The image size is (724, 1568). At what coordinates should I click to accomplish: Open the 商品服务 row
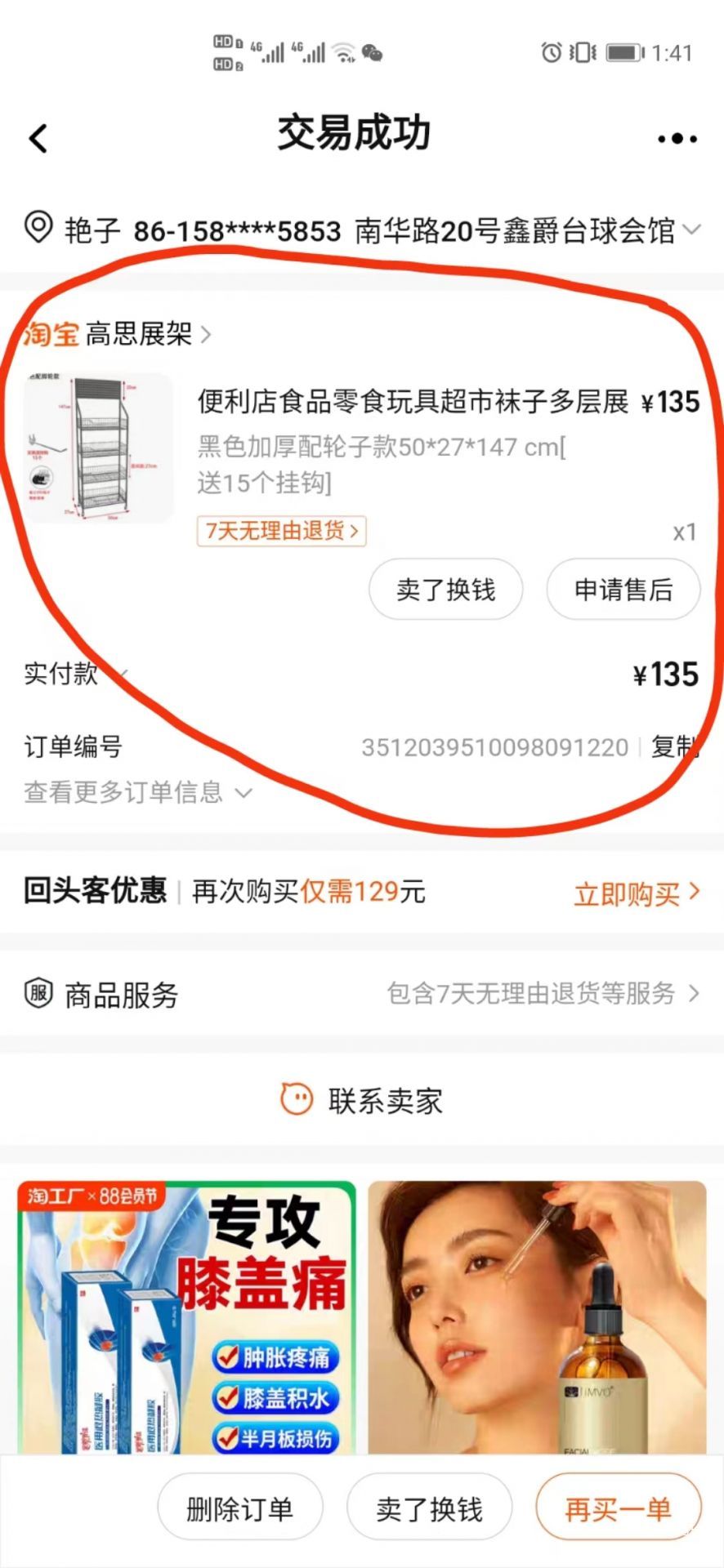click(362, 993)
